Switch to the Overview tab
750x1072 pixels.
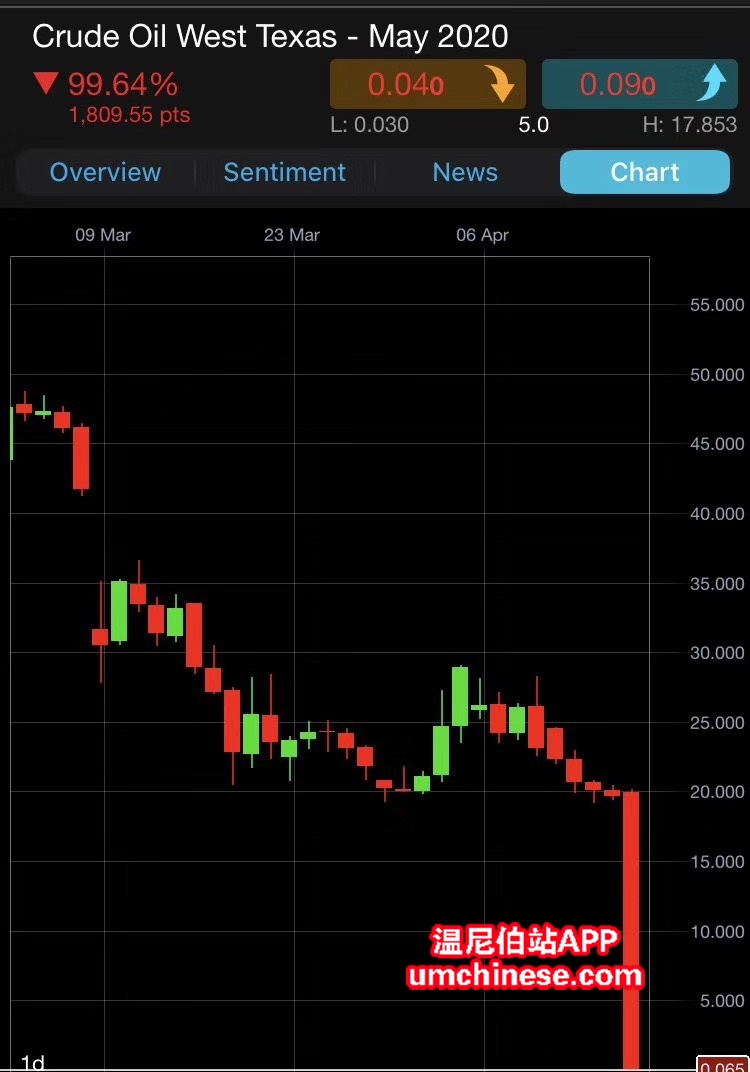[x=105, y=172]
